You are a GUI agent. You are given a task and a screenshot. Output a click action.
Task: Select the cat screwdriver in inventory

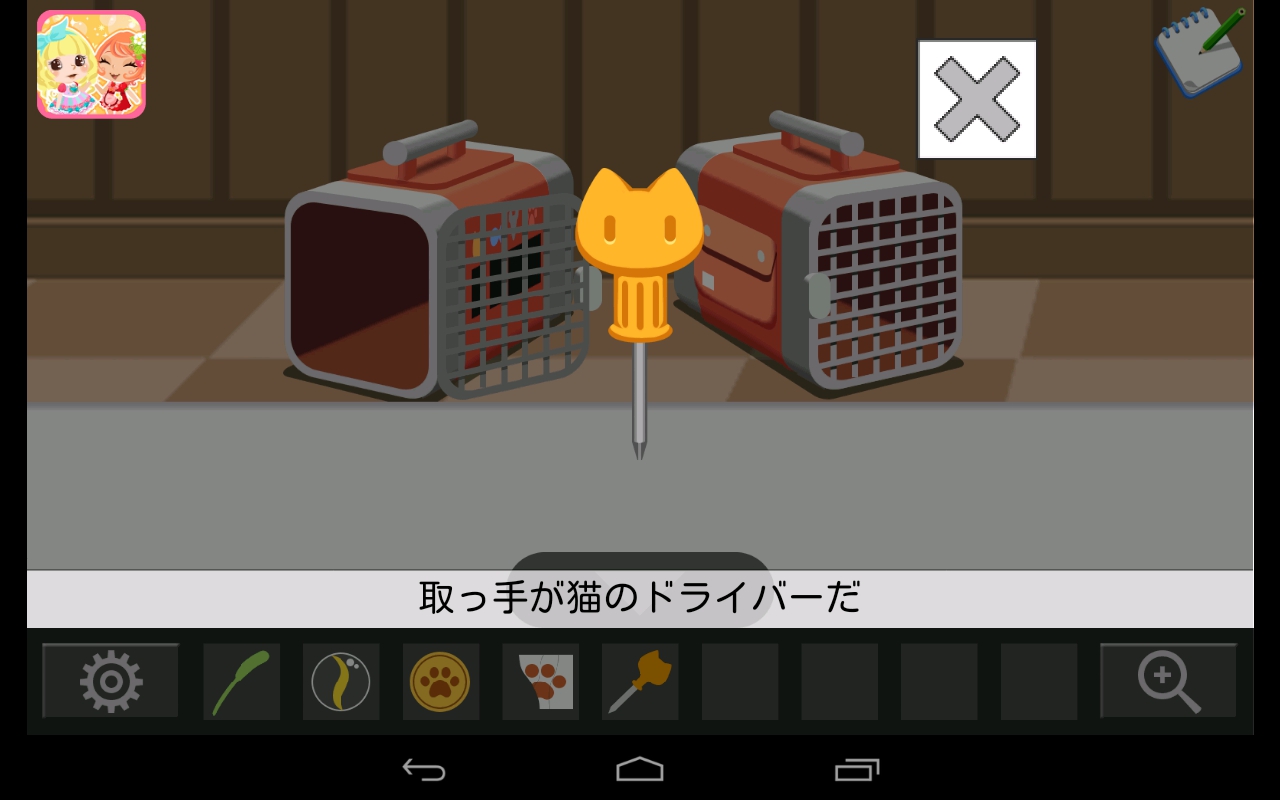[x=640, y=682]
